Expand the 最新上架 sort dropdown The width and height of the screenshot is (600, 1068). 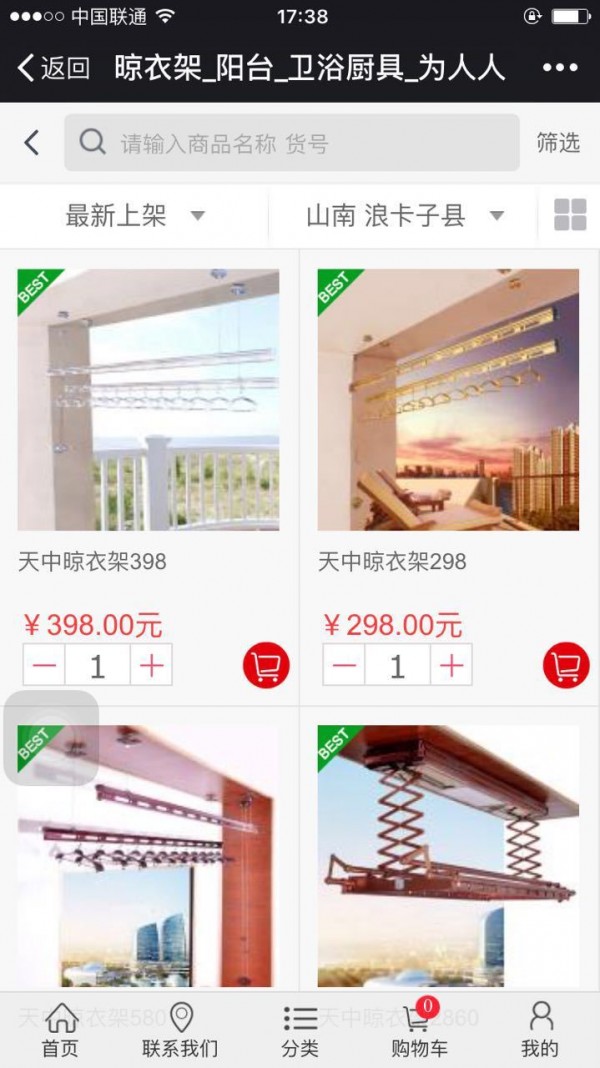point(134,215)
